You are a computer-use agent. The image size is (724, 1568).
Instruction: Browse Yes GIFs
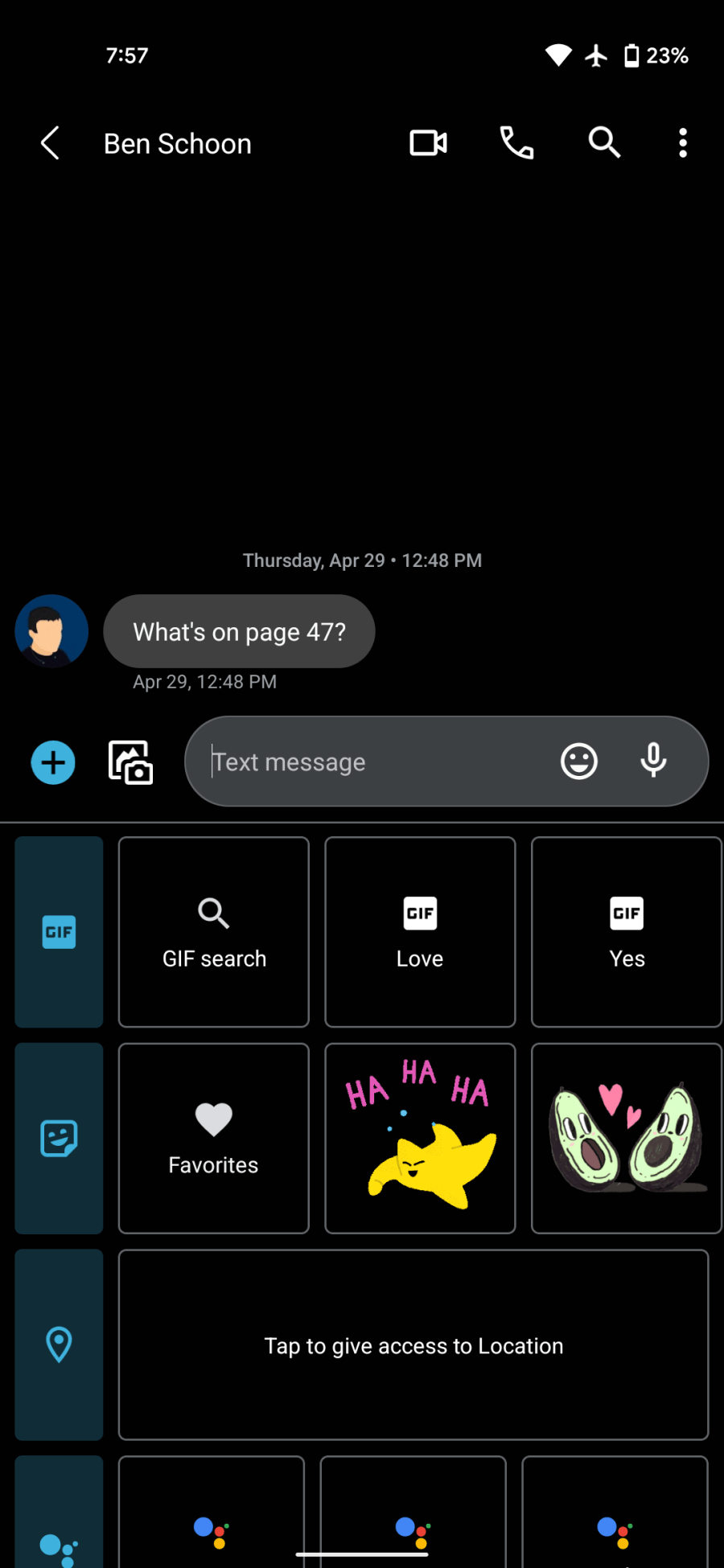[x=627, y=932]
